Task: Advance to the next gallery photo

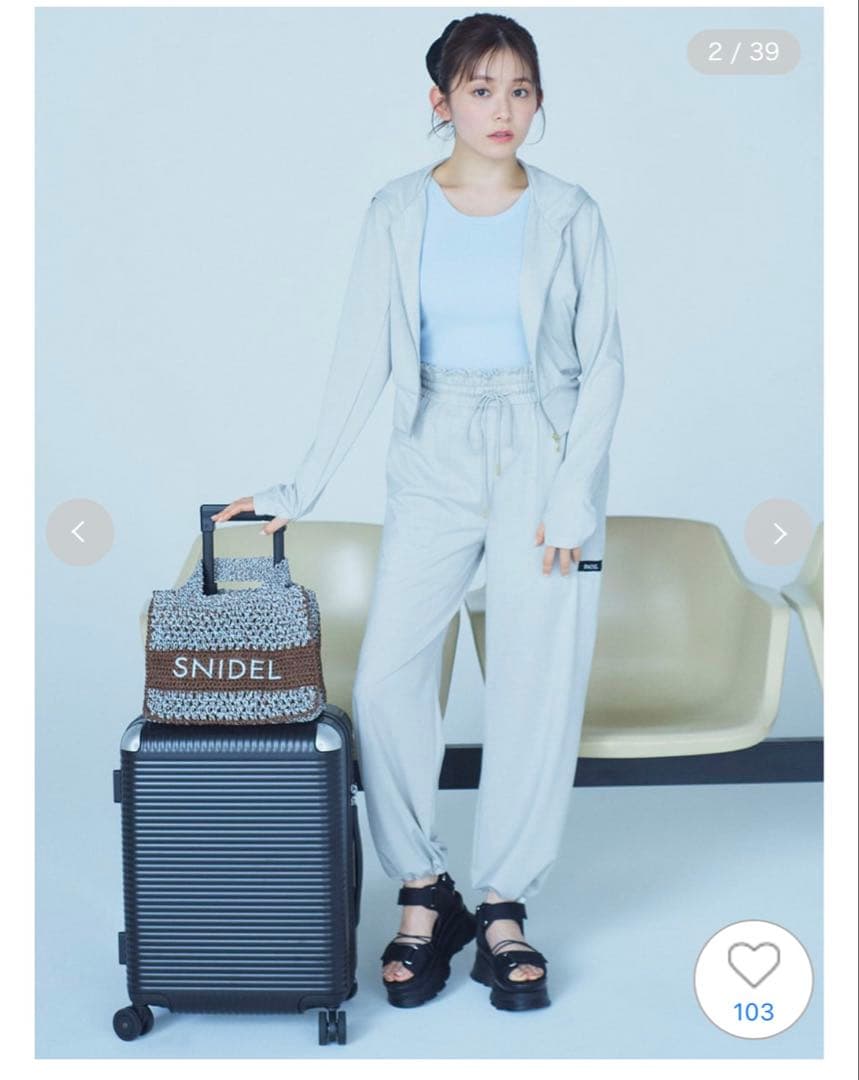Action: tap(778, 533)
